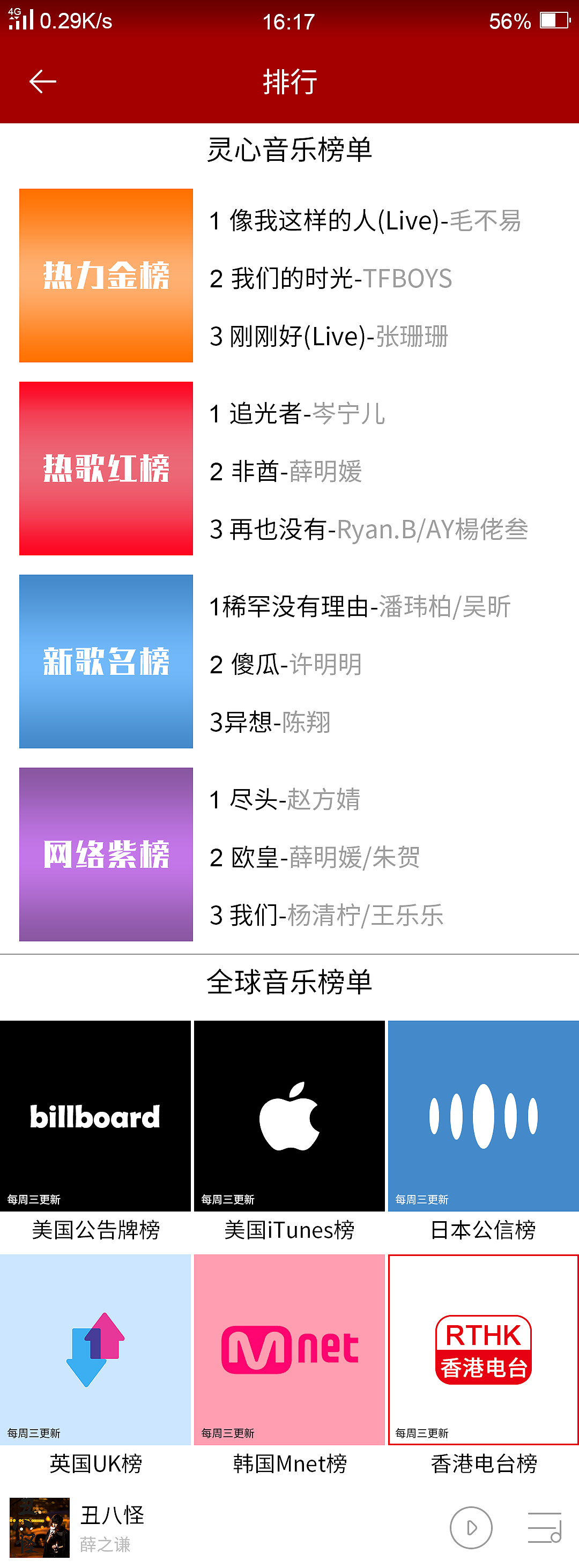Tap the back arrow in the title bar
579x1568 pixels.
coord(41,81)
